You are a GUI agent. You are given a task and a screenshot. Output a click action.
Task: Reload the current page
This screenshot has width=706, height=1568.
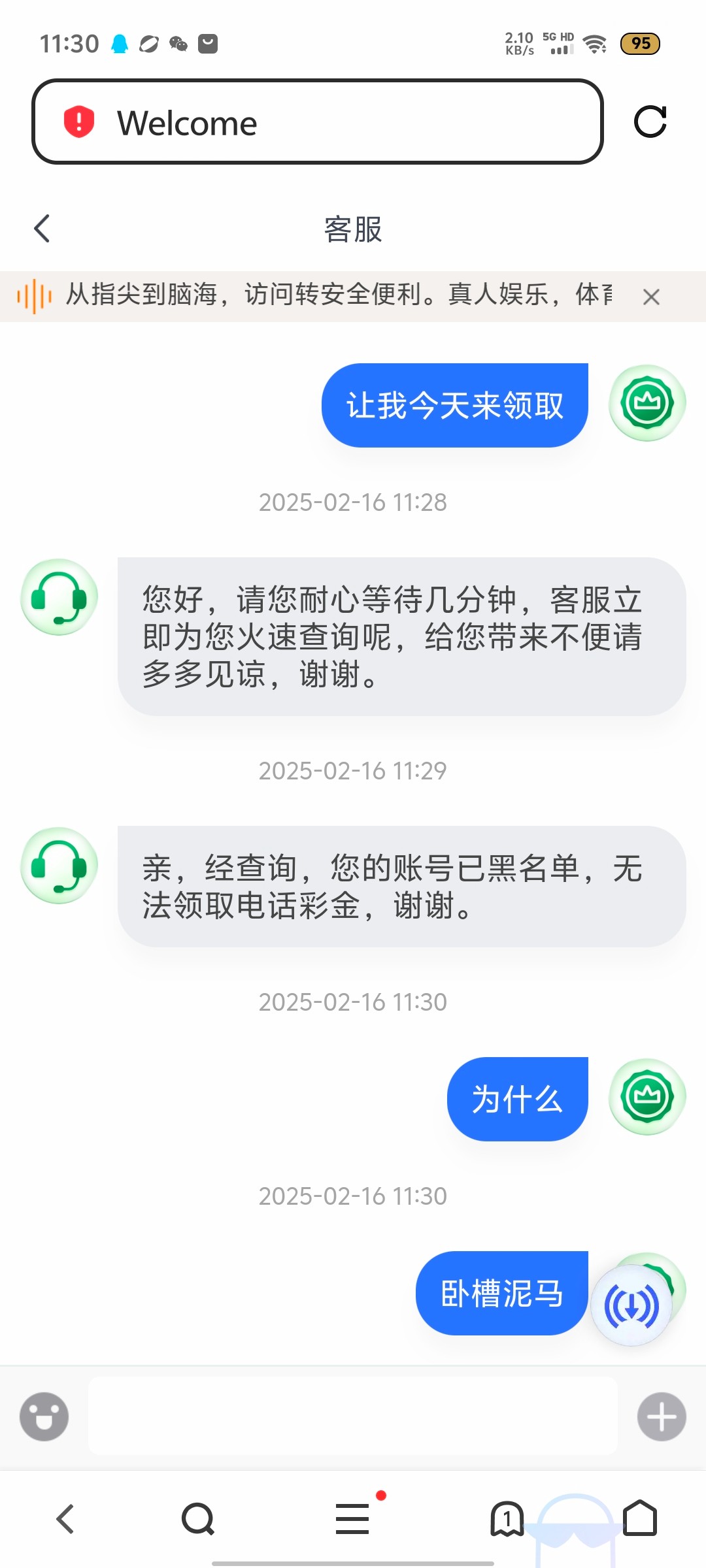(650, 122)
